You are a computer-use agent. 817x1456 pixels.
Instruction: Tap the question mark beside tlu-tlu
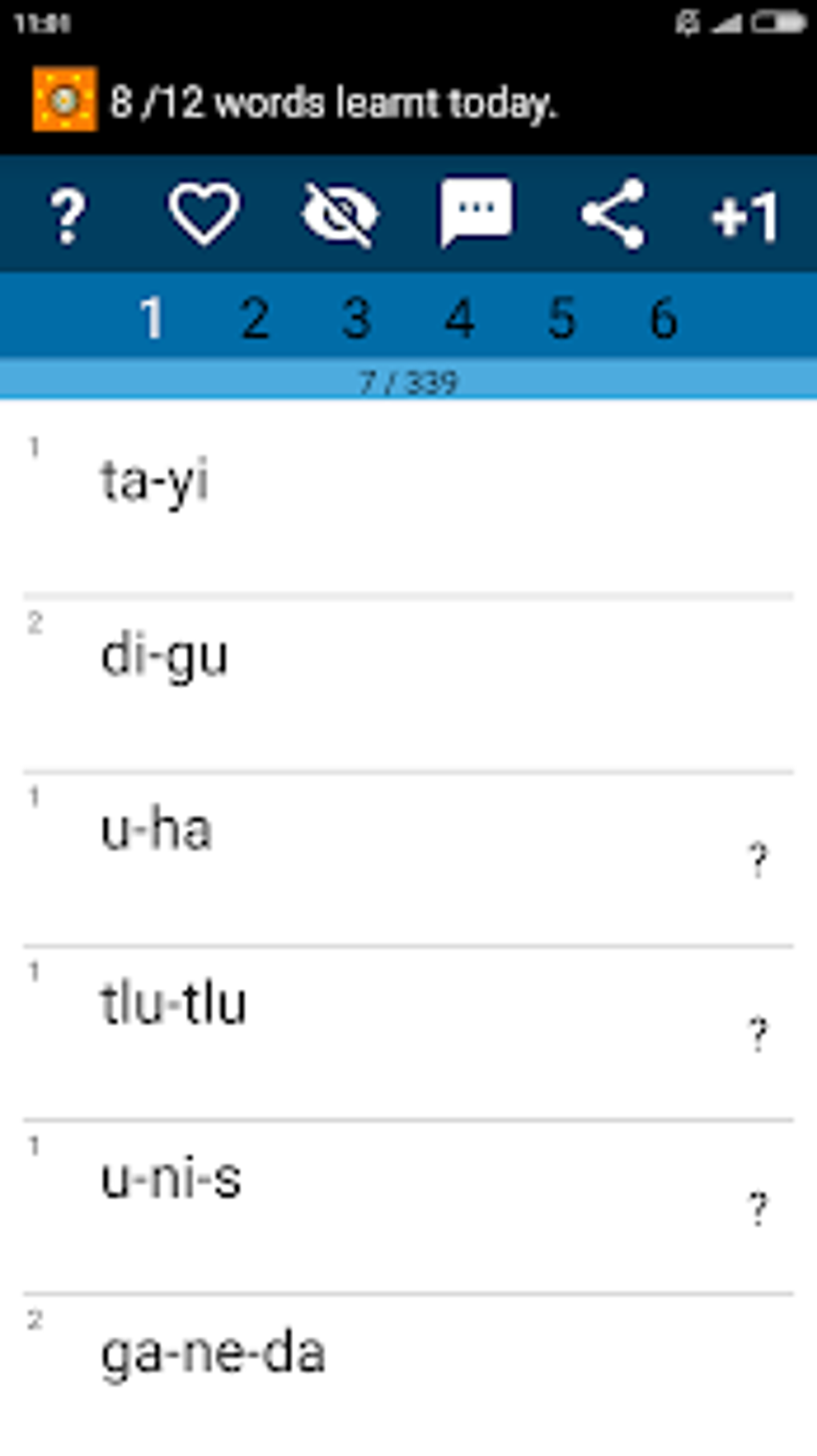pos(758,1034)
